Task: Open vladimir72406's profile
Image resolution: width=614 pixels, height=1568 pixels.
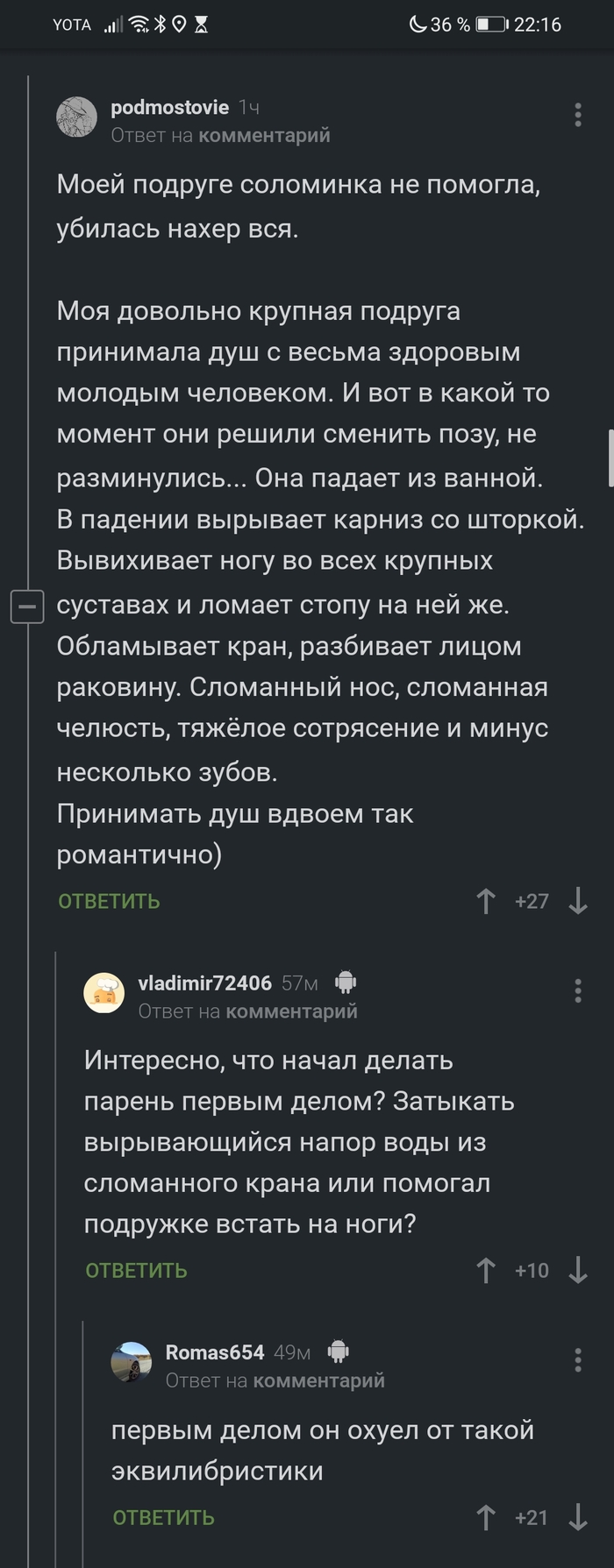Action: [x=204, y=983]
